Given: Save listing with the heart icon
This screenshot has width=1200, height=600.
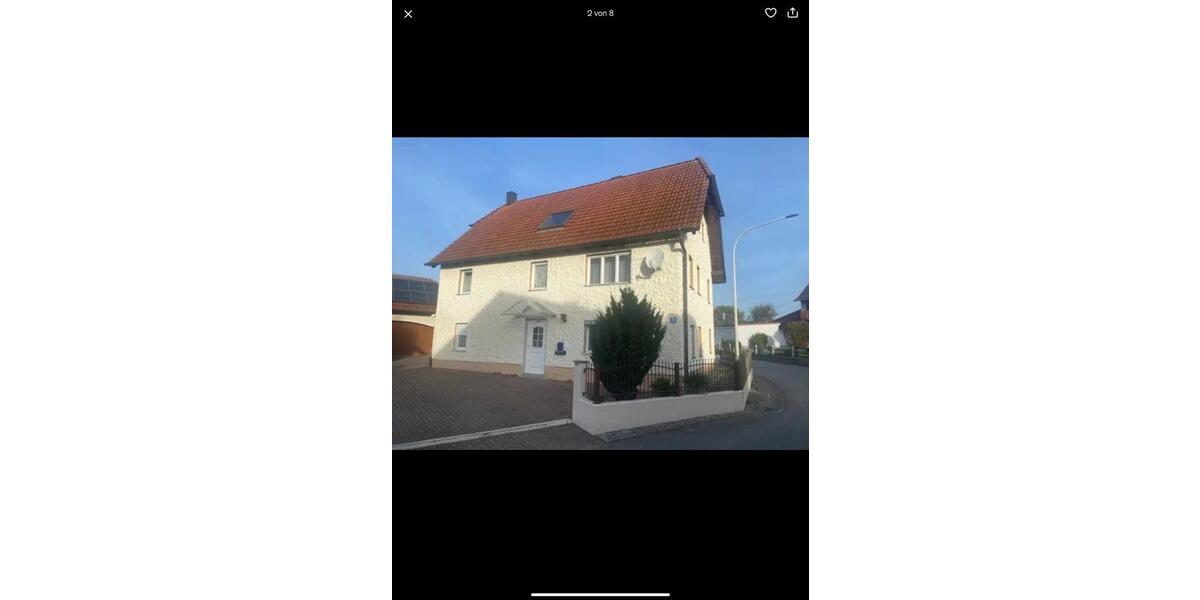Looking at the screenshot, I should [771, 13].
